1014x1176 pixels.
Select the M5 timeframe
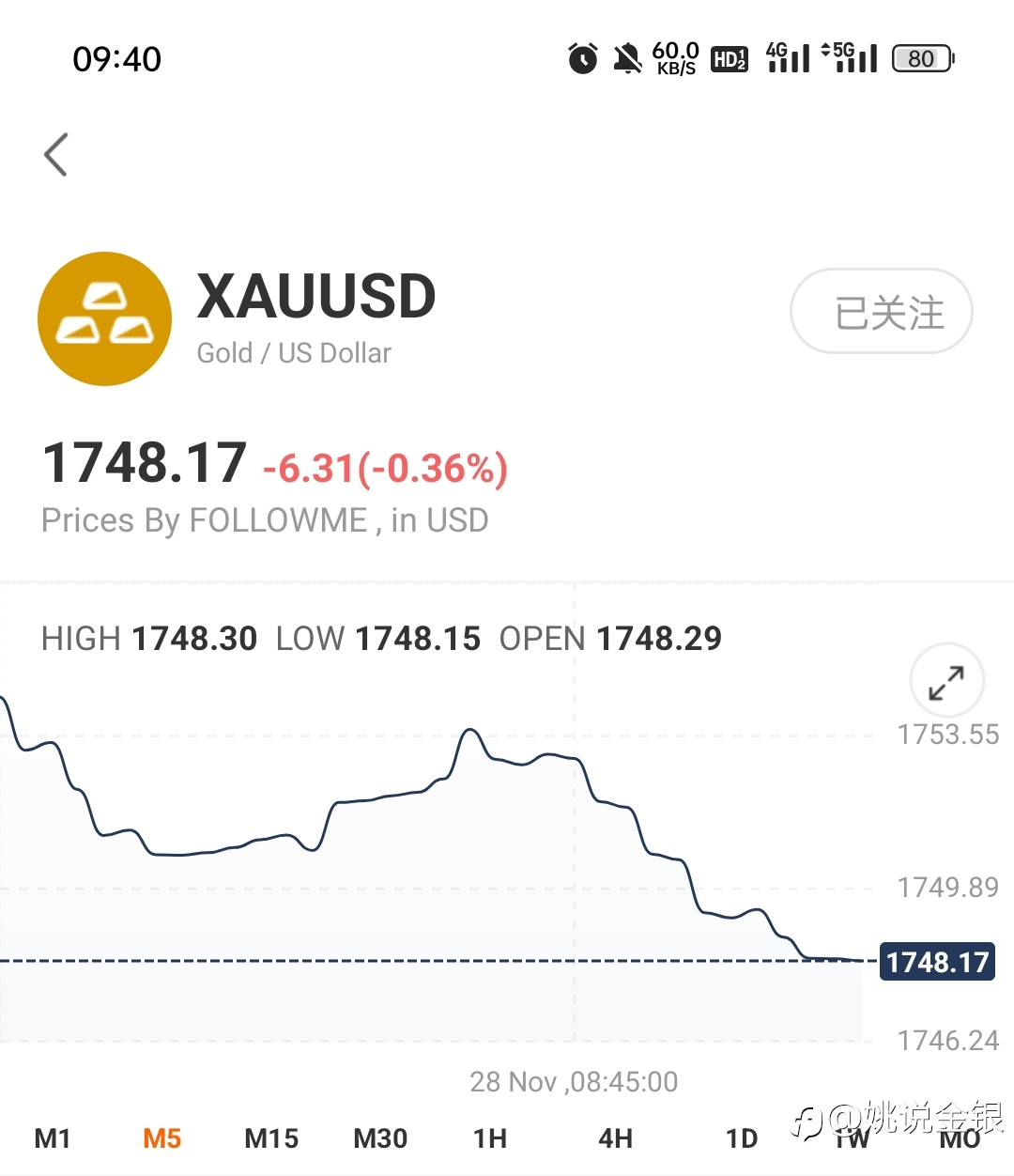coord(161,1138)
